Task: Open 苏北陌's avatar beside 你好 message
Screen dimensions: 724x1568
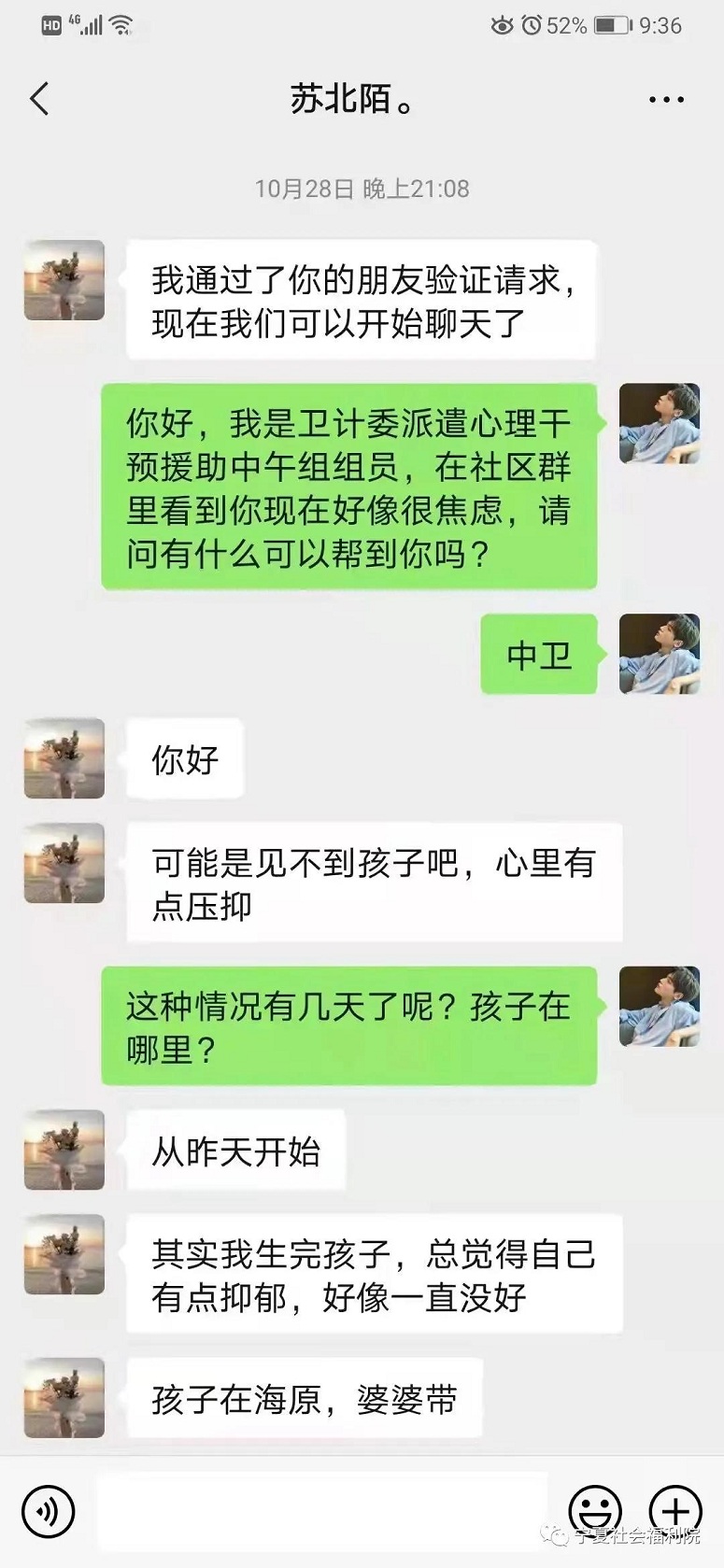Action: [x=64, y=757]
